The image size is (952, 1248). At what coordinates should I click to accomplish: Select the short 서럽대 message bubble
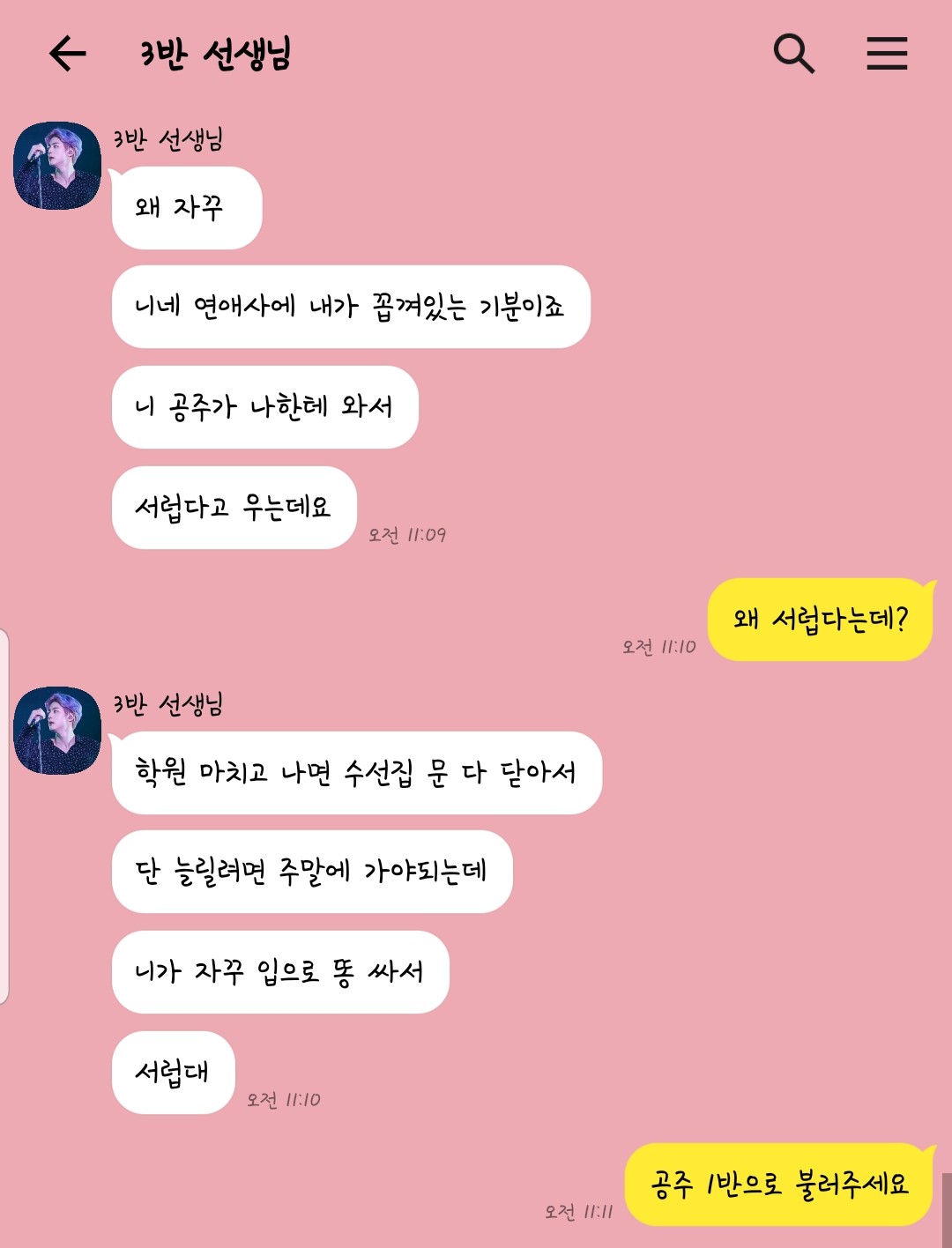pyautogui.click(x=173, y=1073)
